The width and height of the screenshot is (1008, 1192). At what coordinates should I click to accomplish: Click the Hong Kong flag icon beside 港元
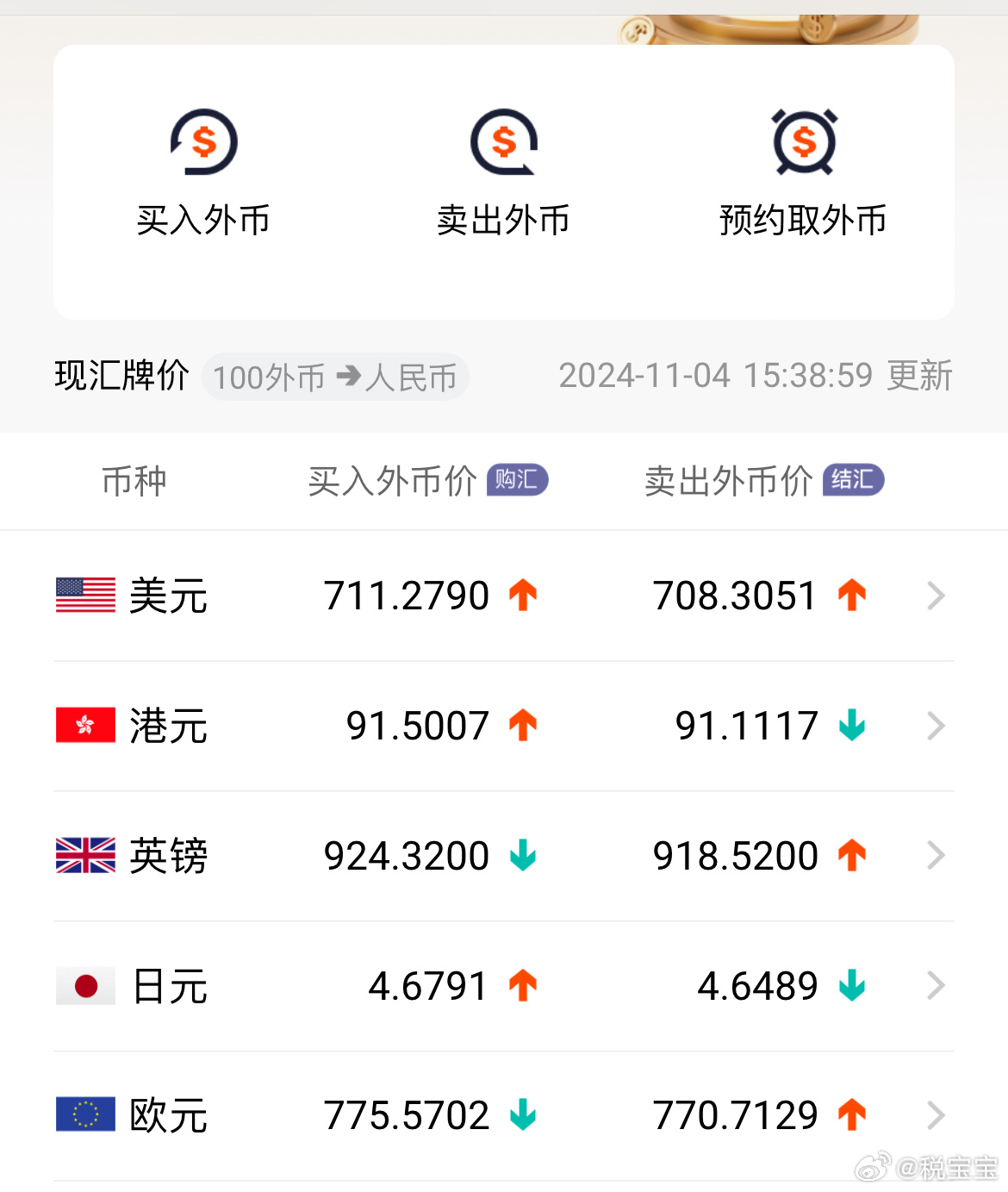pyautogui.click(x=84, y=726)
